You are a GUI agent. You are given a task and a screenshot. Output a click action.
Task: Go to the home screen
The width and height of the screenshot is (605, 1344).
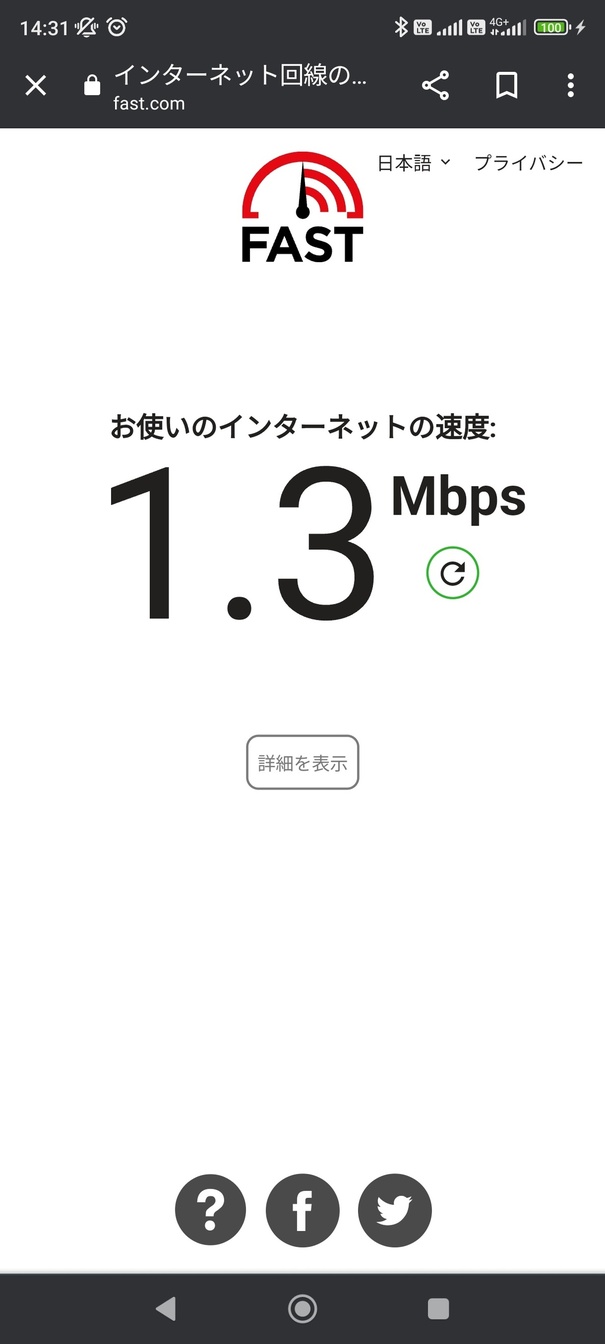[x=302, y=1308]
